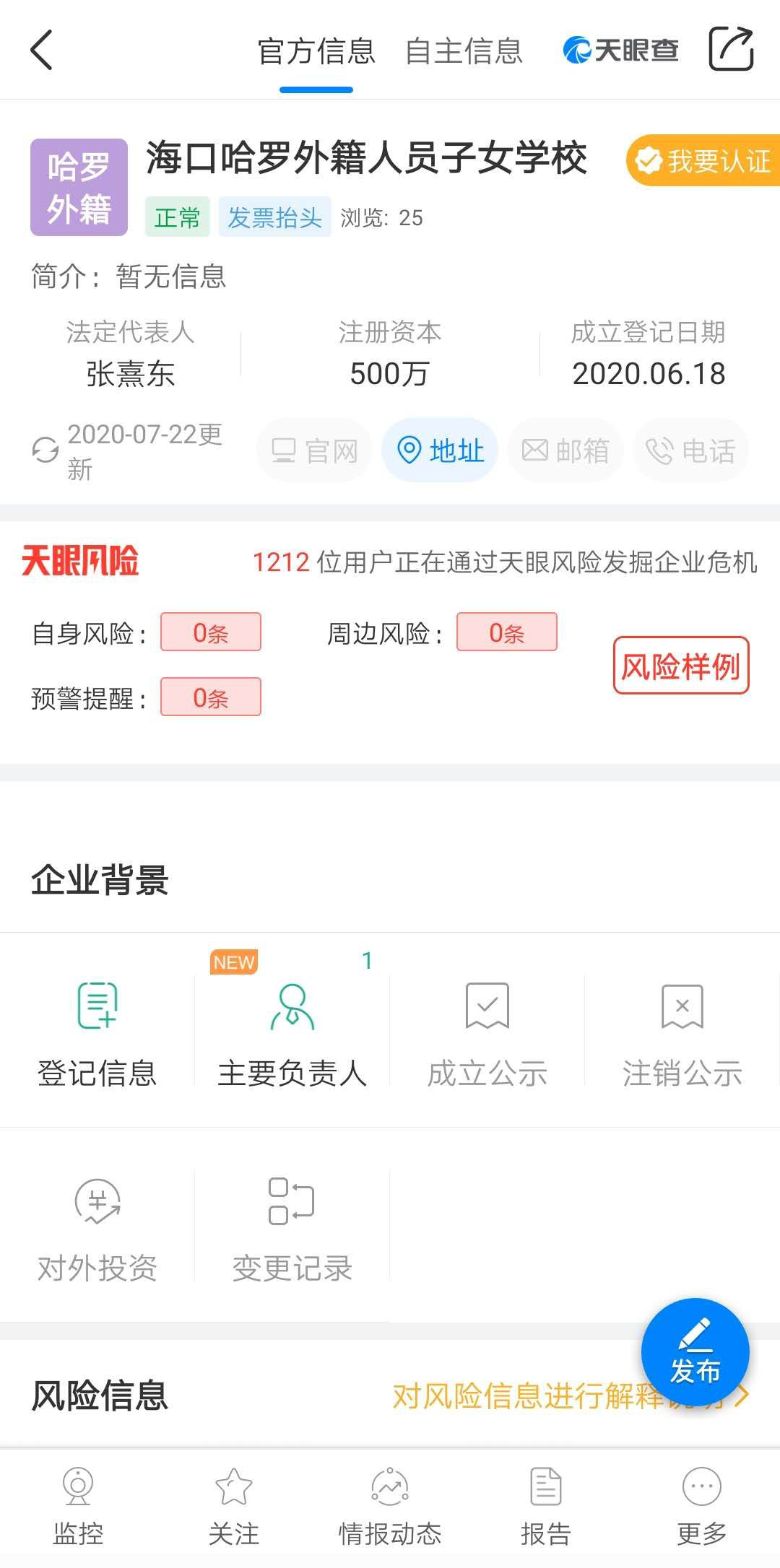
Task: Select the 官方信息 tab
Action: [316, 52]
